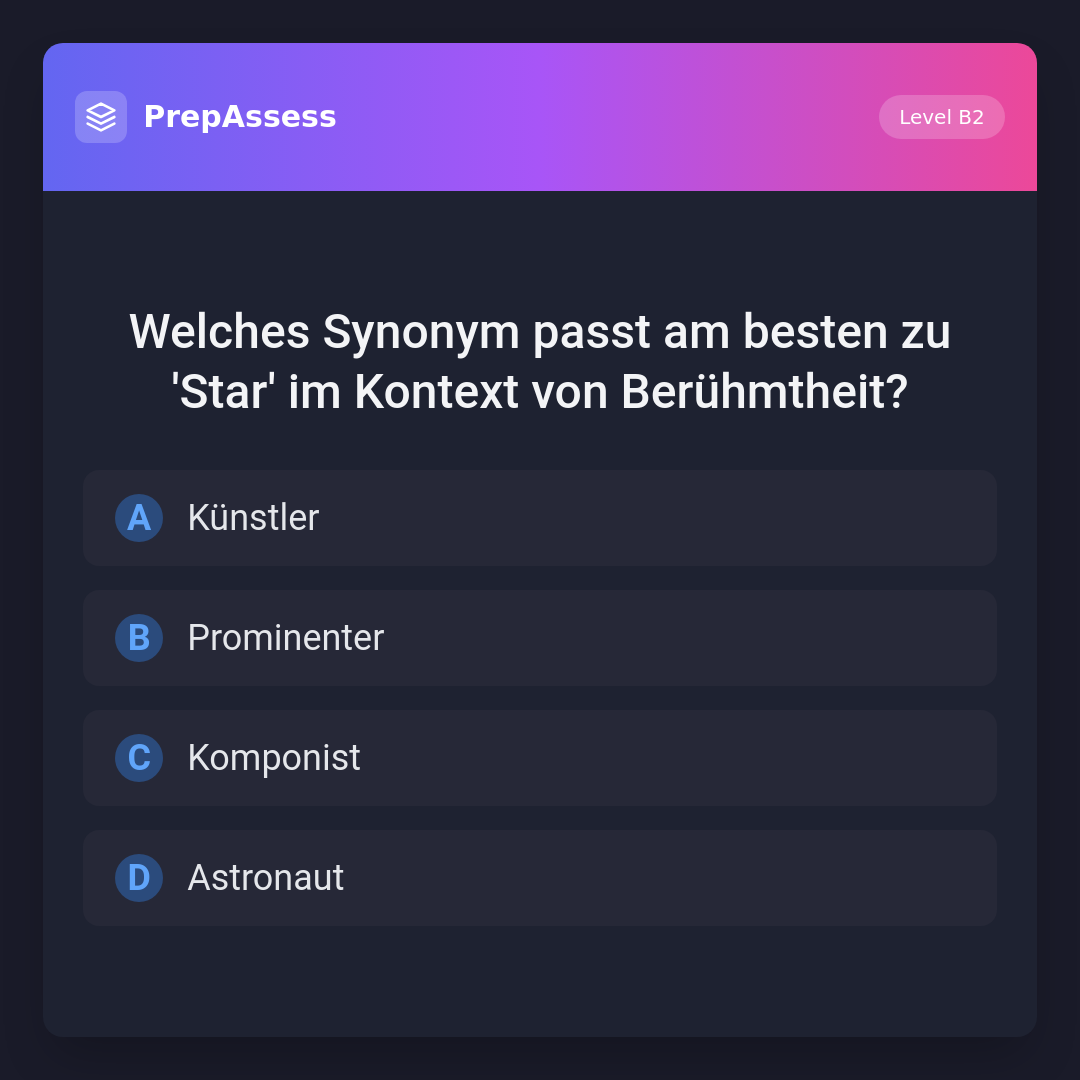
Task: Select answer A Künstler
Action: [x=540, y=518]
